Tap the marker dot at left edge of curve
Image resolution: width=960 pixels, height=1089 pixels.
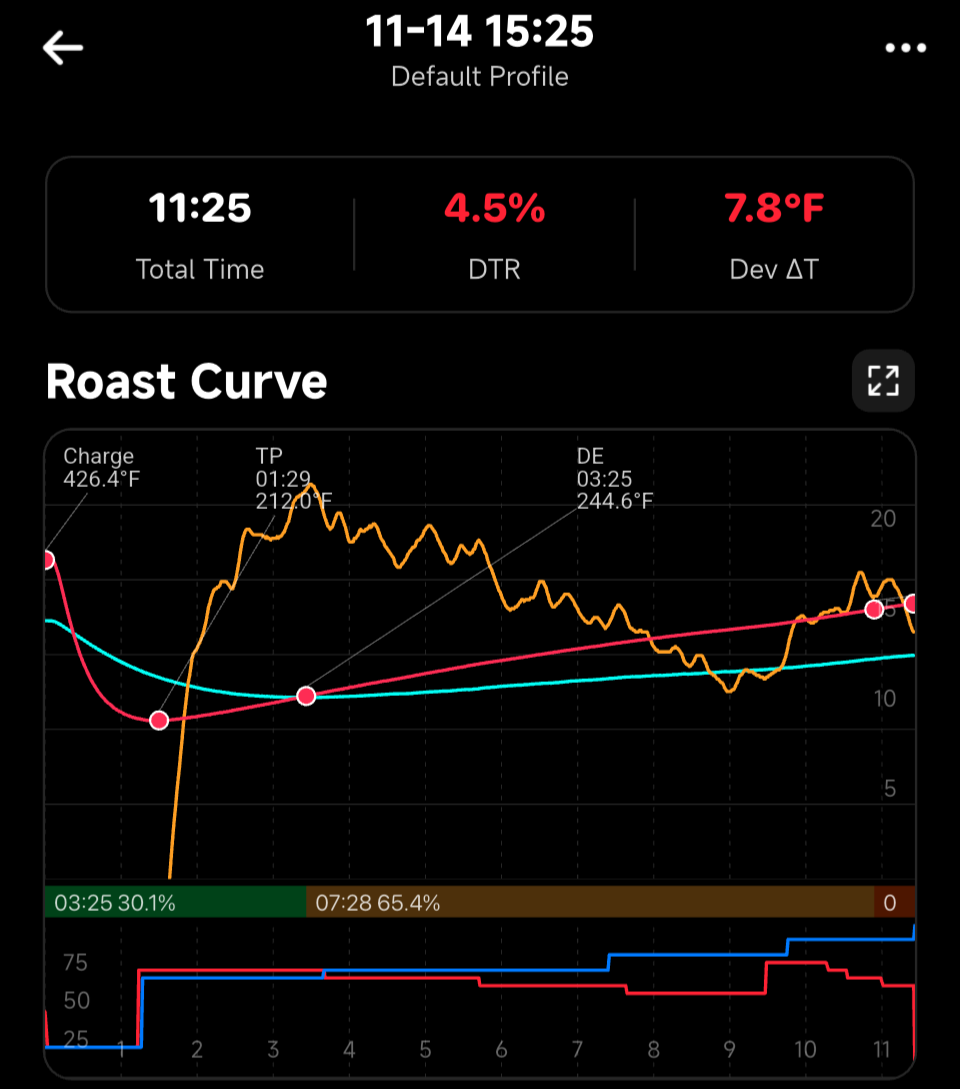48,560
